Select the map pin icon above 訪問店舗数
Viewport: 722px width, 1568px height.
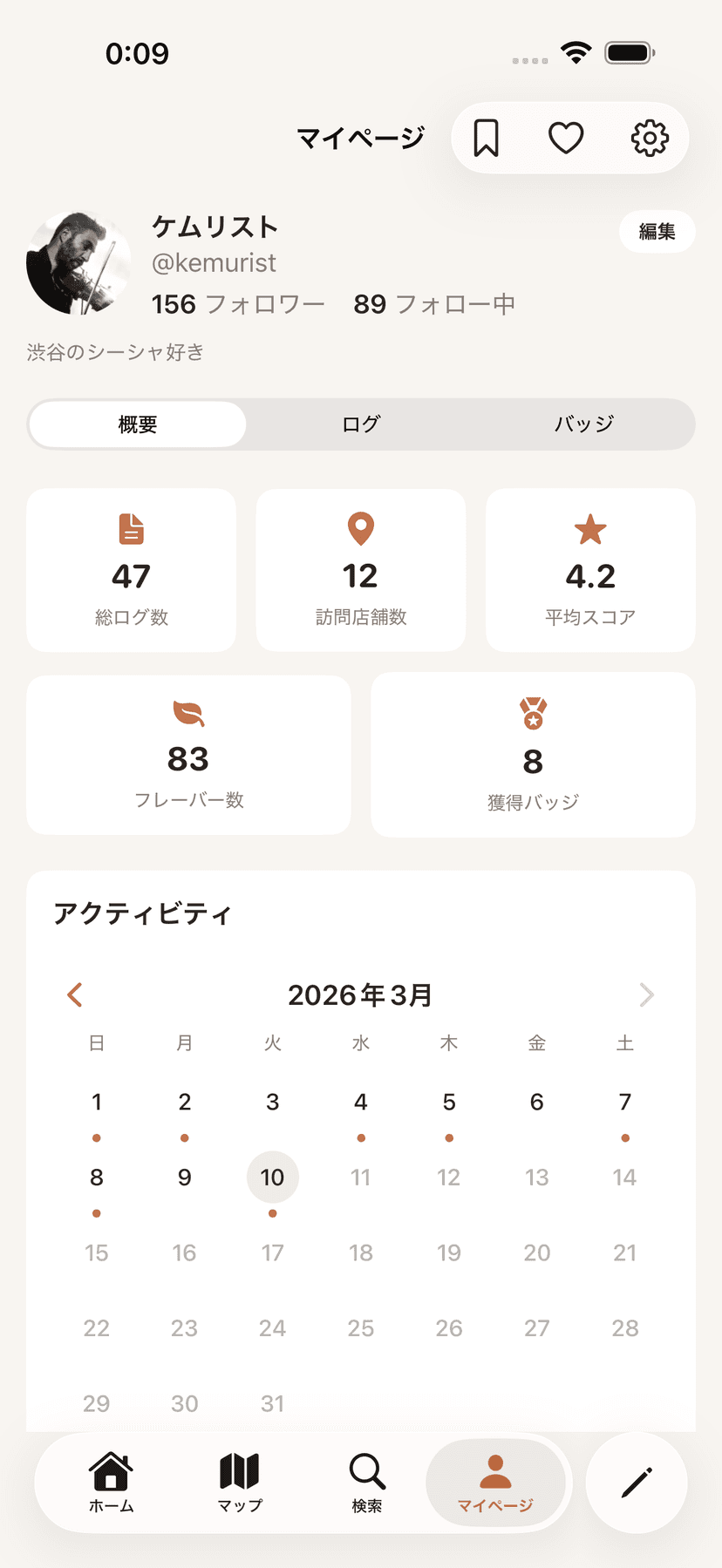pos(361,528)
